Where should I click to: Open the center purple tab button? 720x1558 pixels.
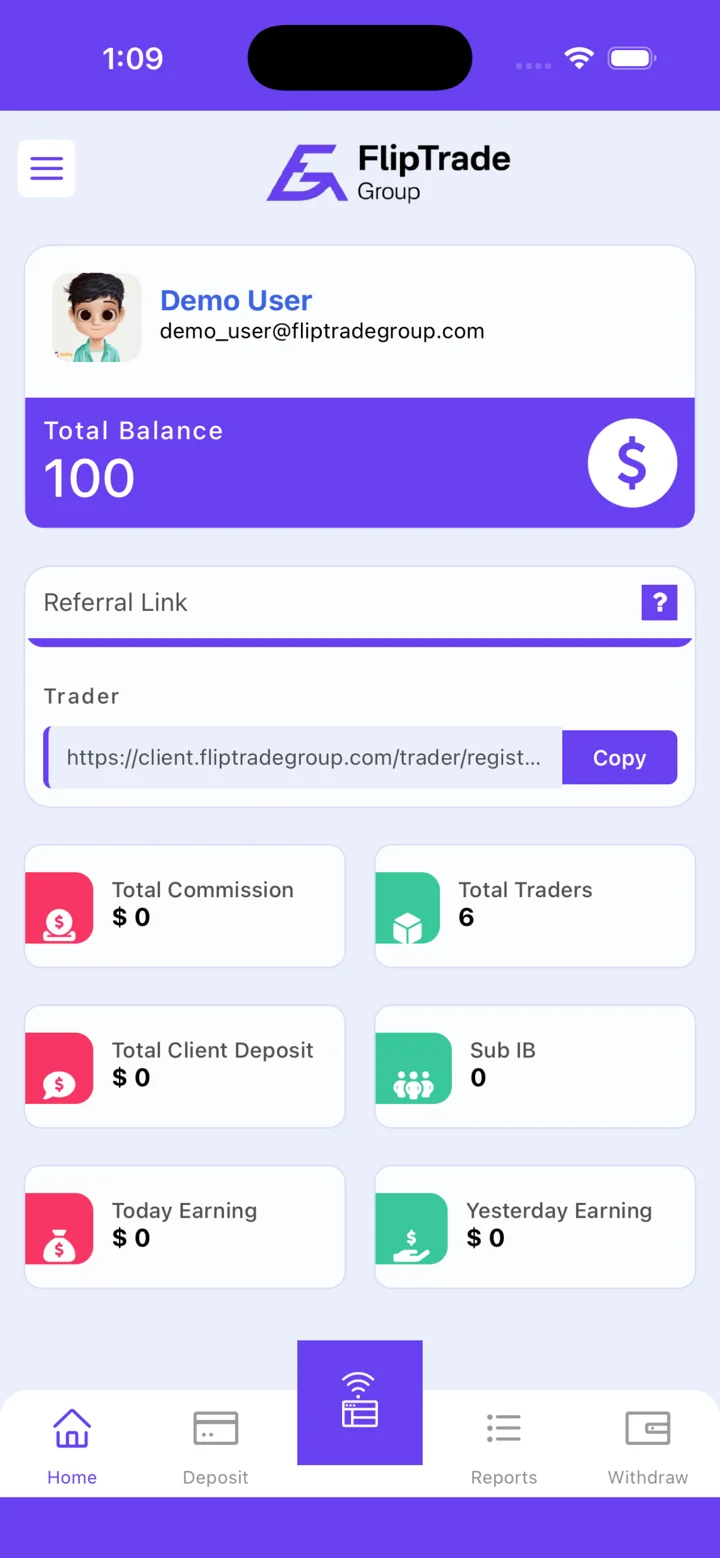[x=360, y=1402]
